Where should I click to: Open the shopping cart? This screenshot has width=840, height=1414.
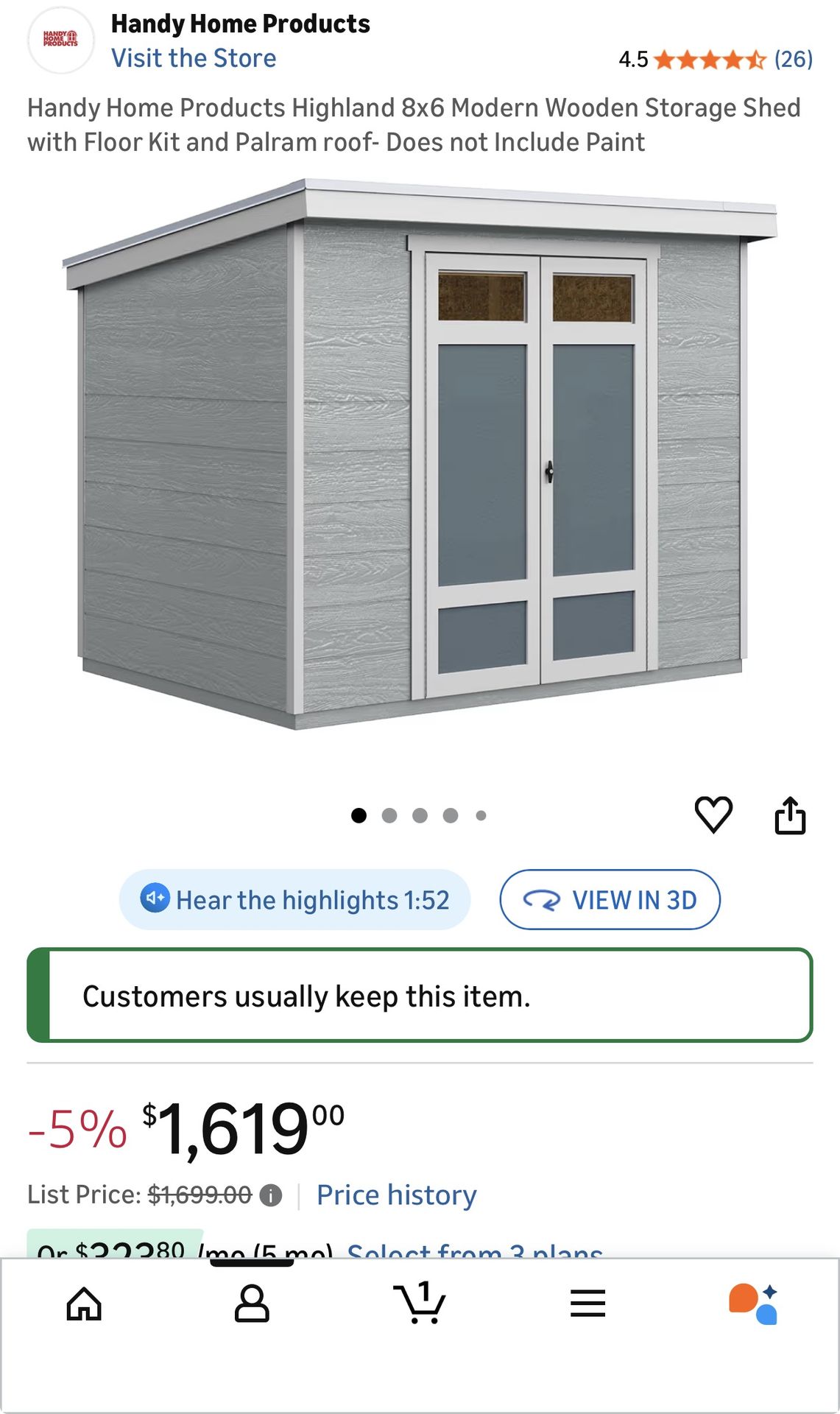click(x=420, y=1304)
